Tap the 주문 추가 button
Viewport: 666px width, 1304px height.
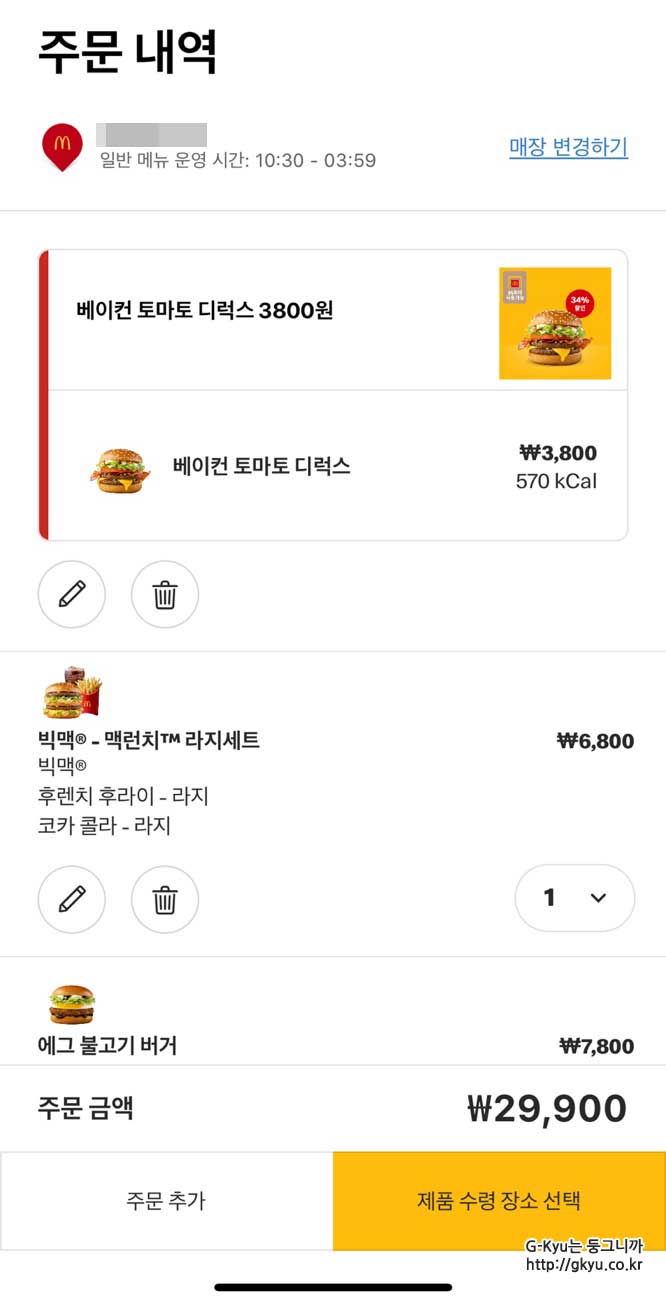click(x=166, y=1200)
